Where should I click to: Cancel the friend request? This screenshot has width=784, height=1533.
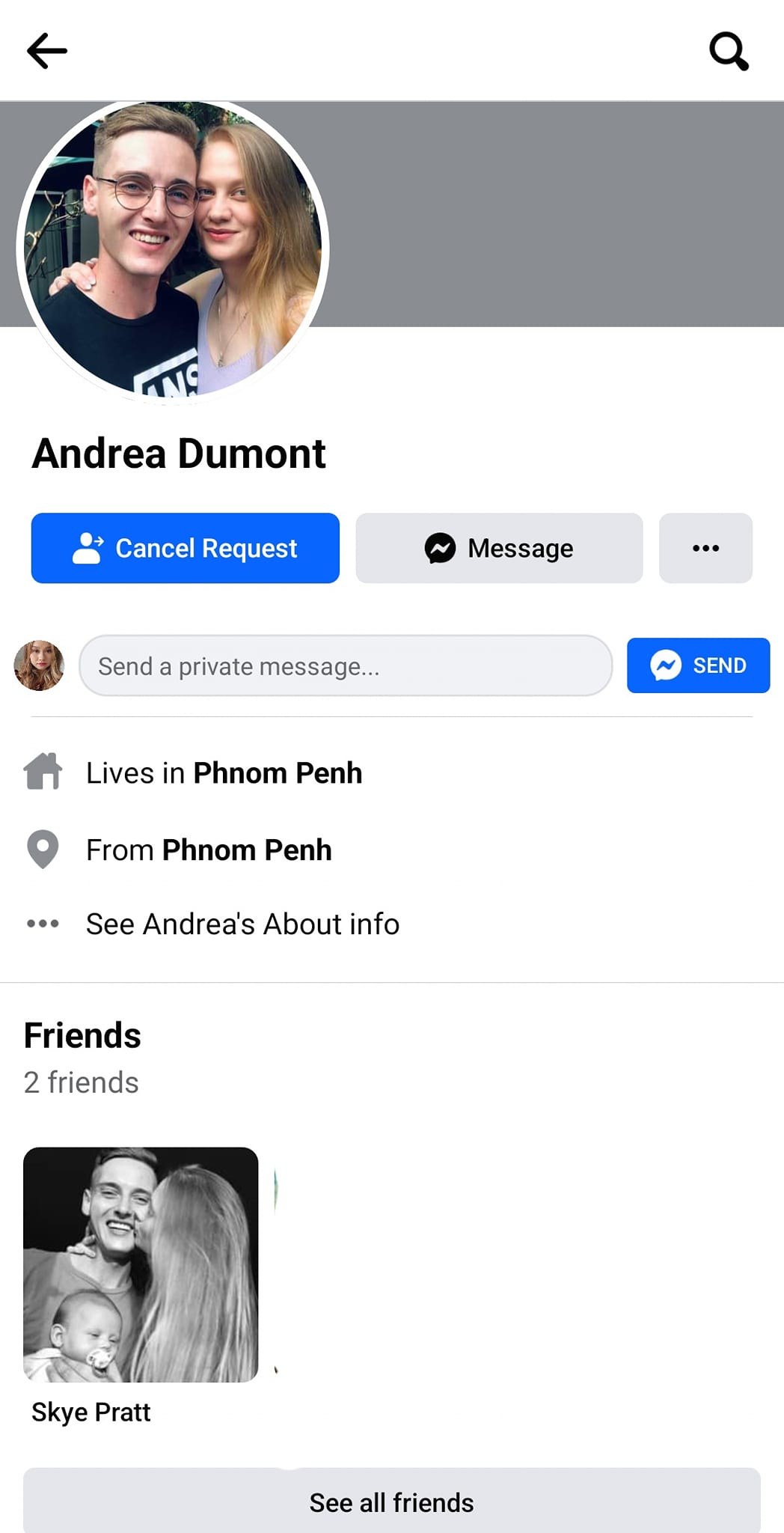[x=185, y=548]
